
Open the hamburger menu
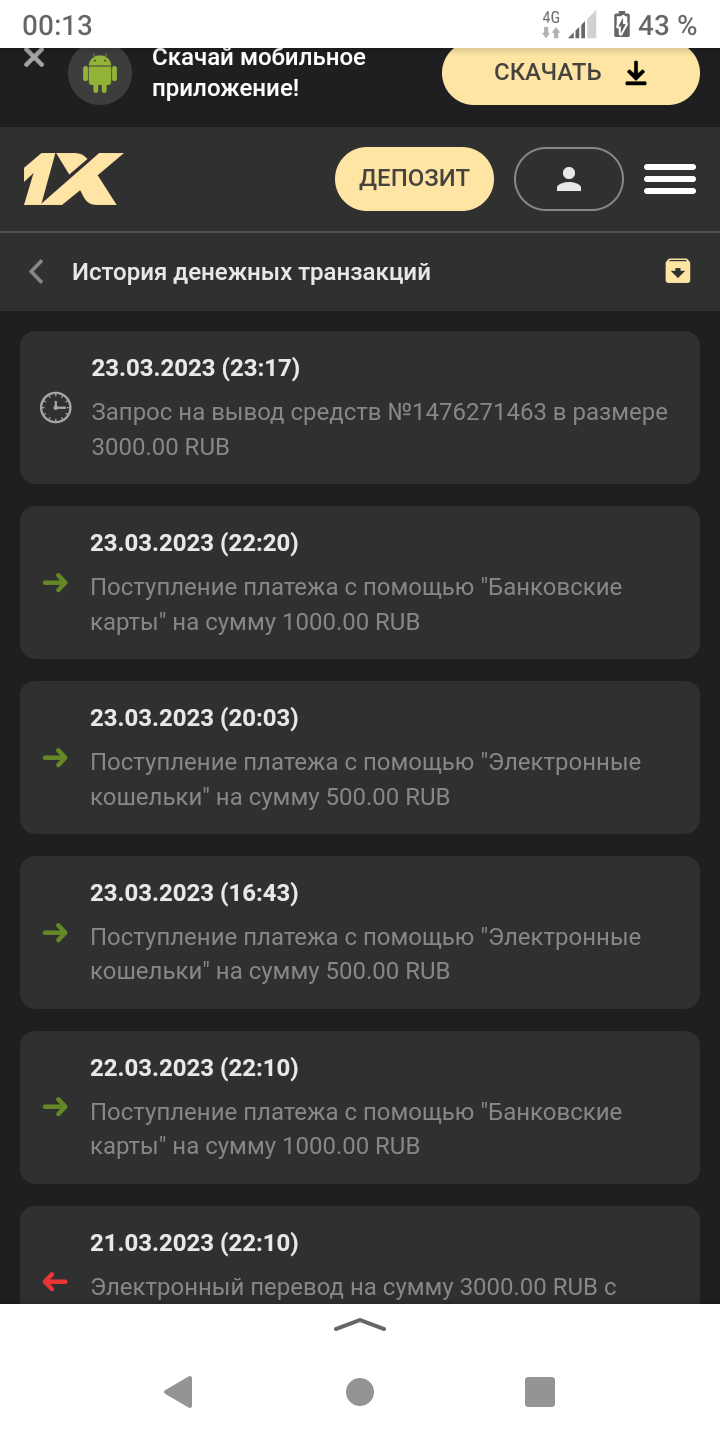coord(669,179)
